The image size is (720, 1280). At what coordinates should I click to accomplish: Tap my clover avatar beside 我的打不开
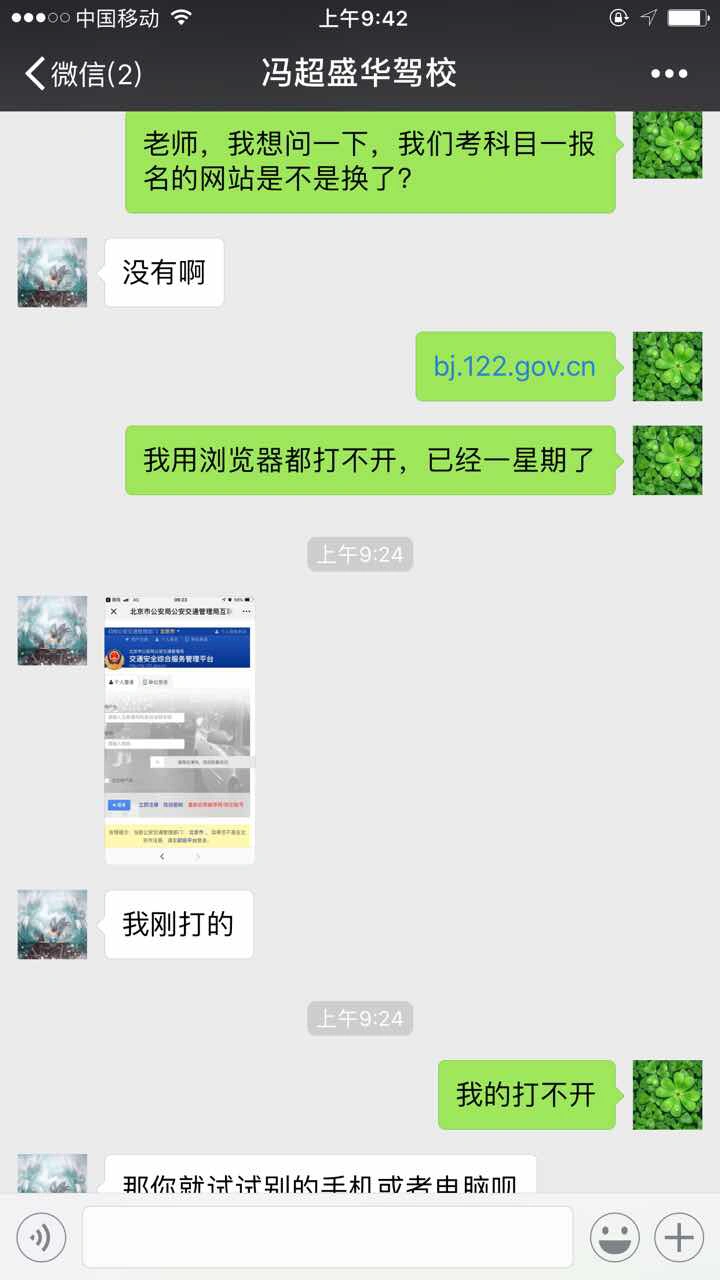coord(667,1095)
